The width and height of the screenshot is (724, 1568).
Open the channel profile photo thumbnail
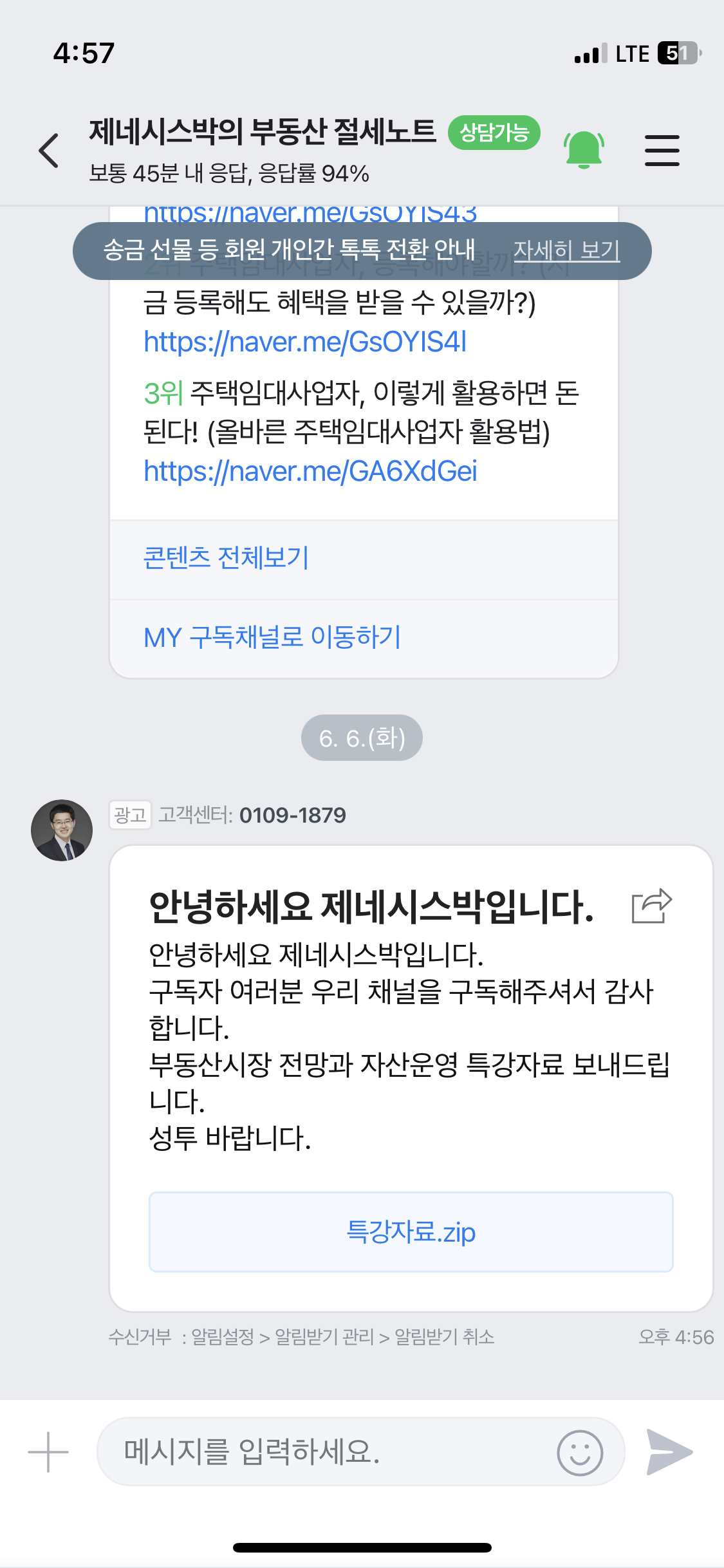(61, 829)
